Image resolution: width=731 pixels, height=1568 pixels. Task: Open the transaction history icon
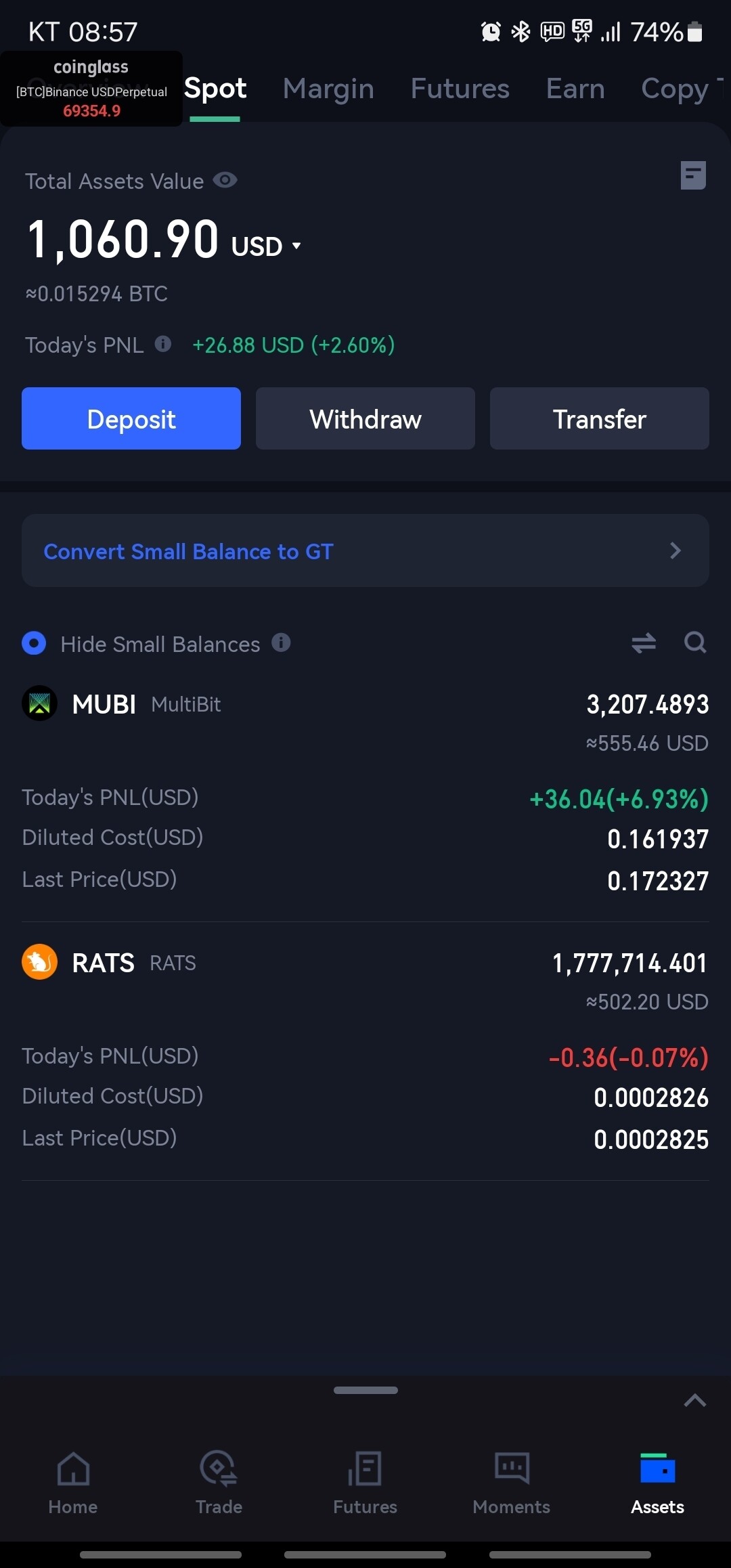coord(693,175)
